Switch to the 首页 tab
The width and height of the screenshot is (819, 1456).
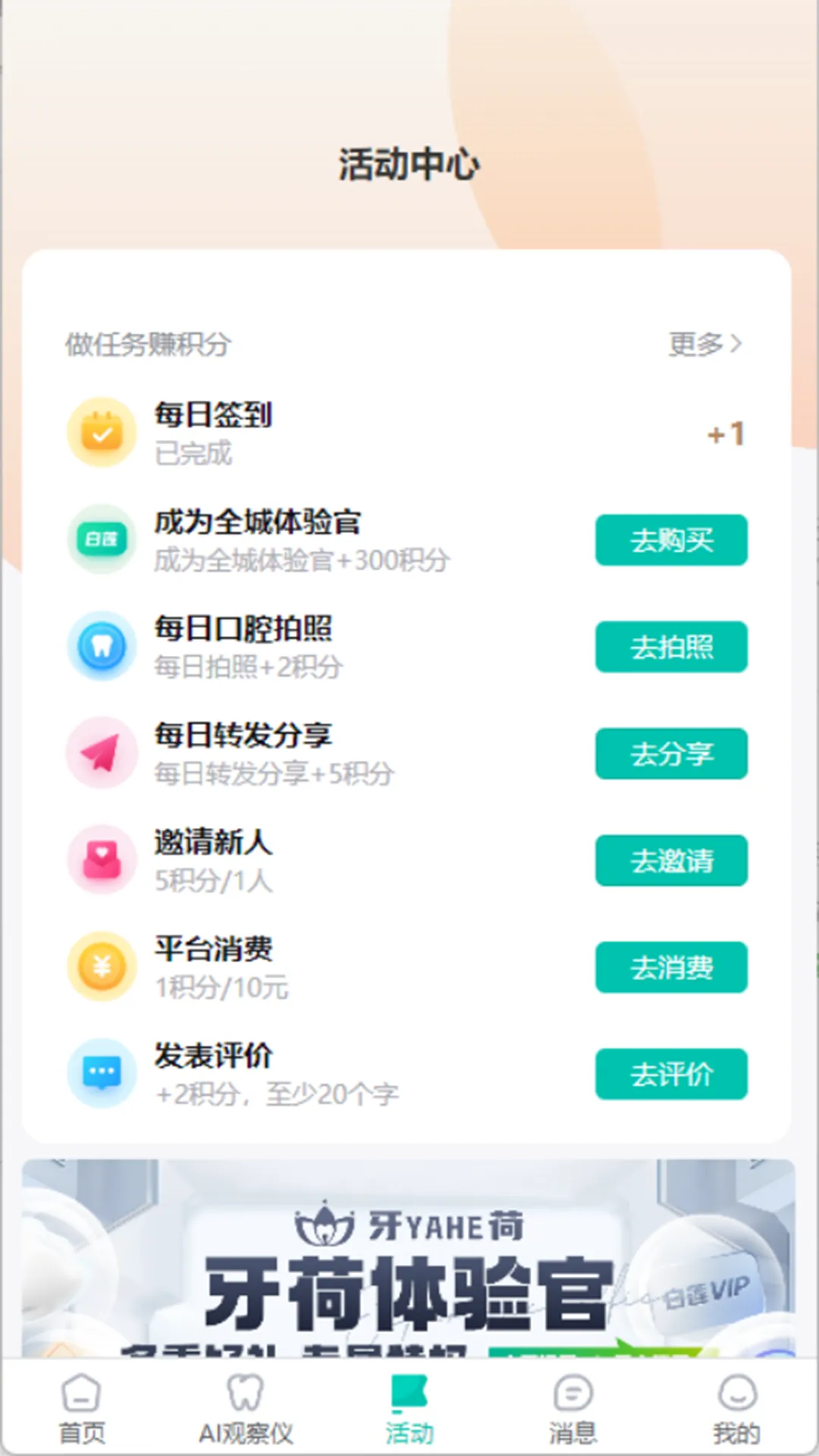tap(82, 1409)
